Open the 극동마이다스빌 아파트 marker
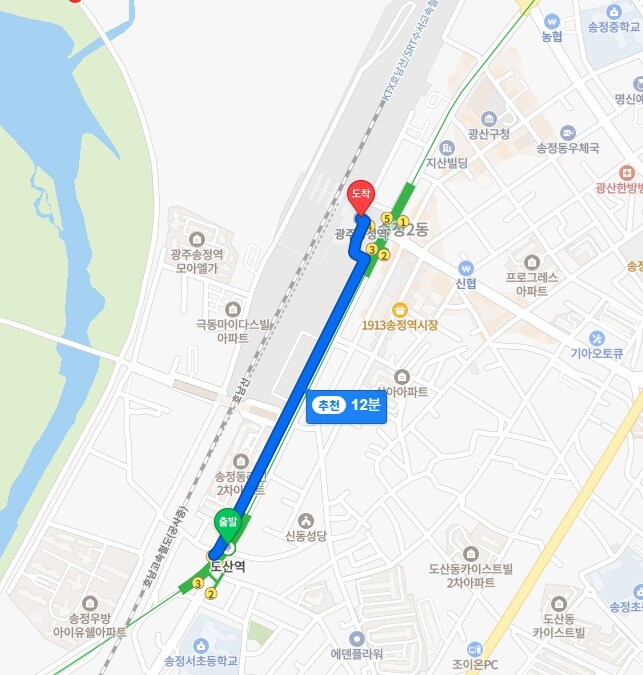Viewport: 643px width, 675px height. 233,309
